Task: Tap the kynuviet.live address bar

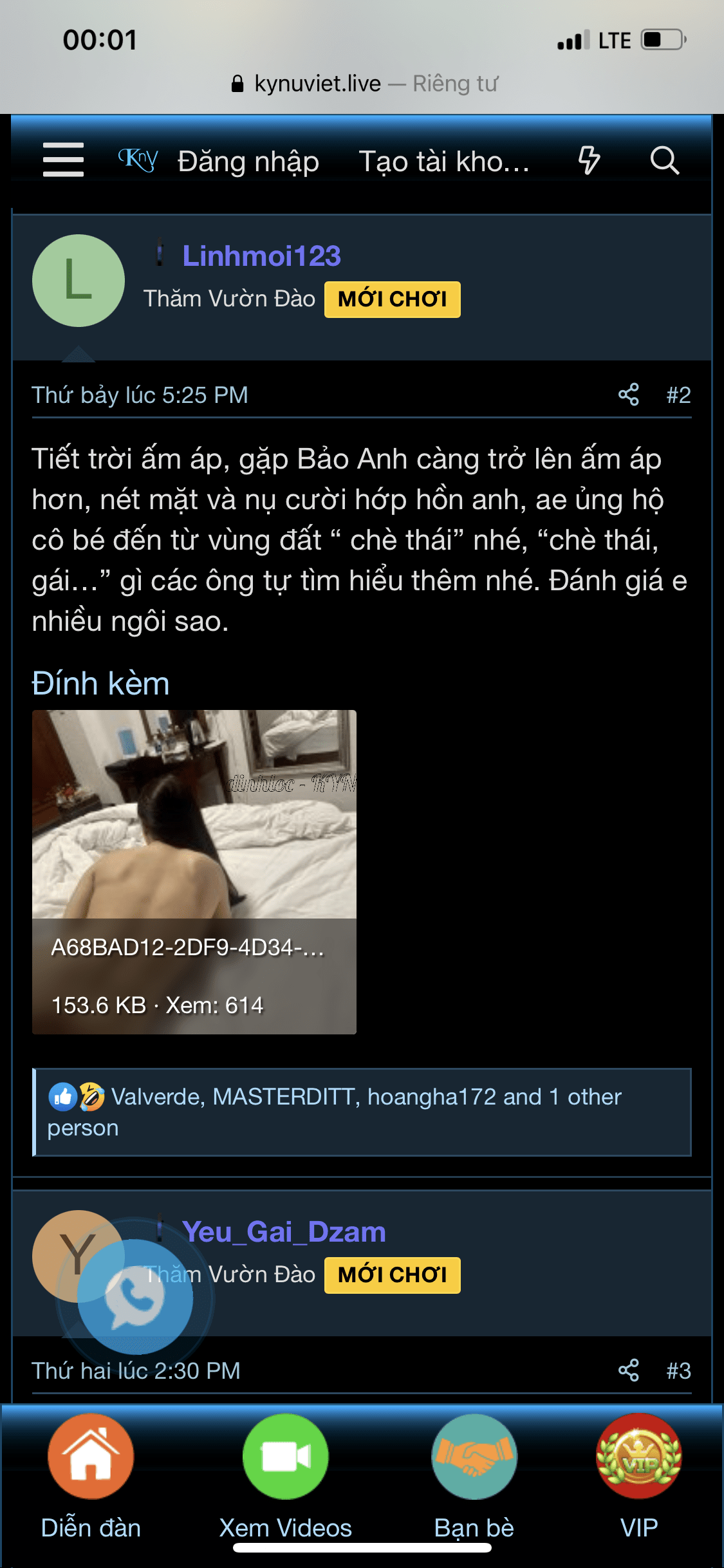Action: pos(362,84)
